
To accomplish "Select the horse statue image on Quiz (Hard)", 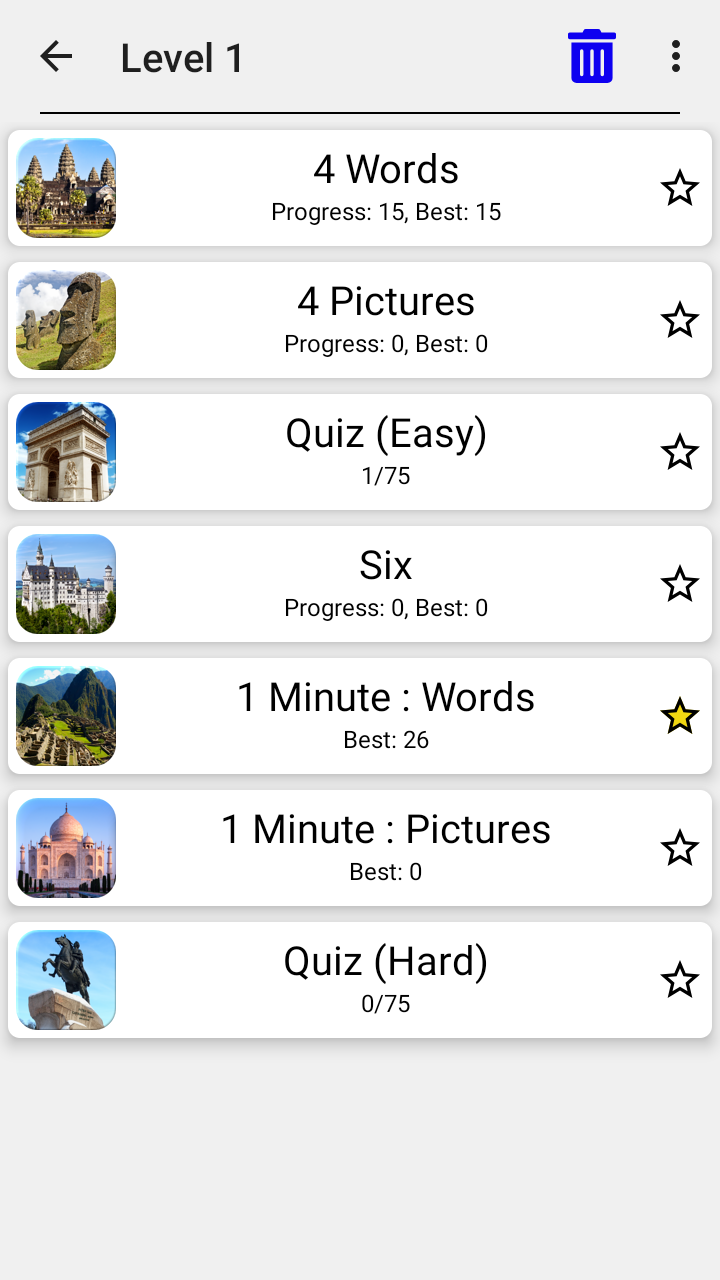I will click(65, 979).
